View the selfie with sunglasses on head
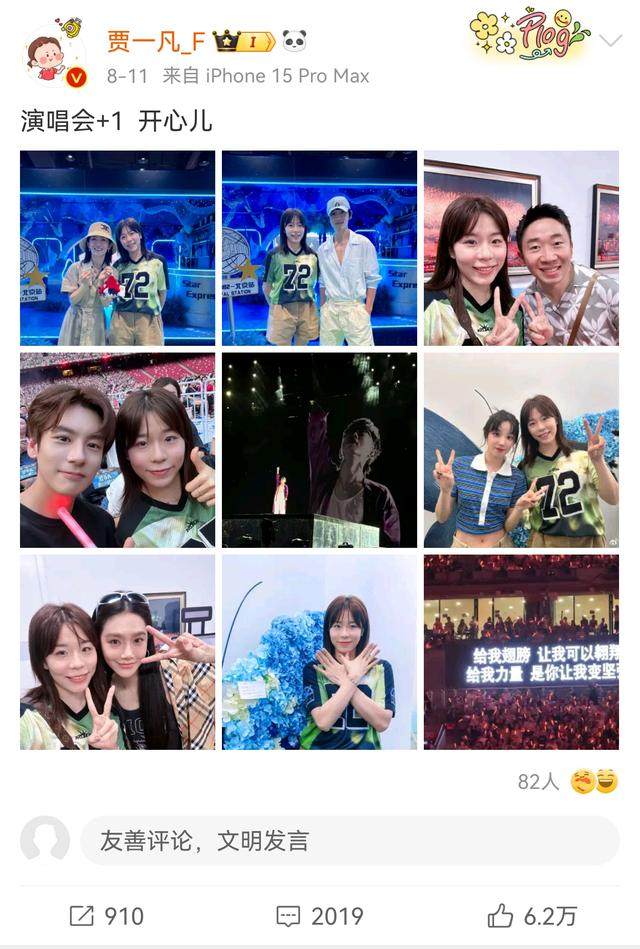Image resolution: width=640 pixels, height=949 pixels. click(x=117, y=652)
